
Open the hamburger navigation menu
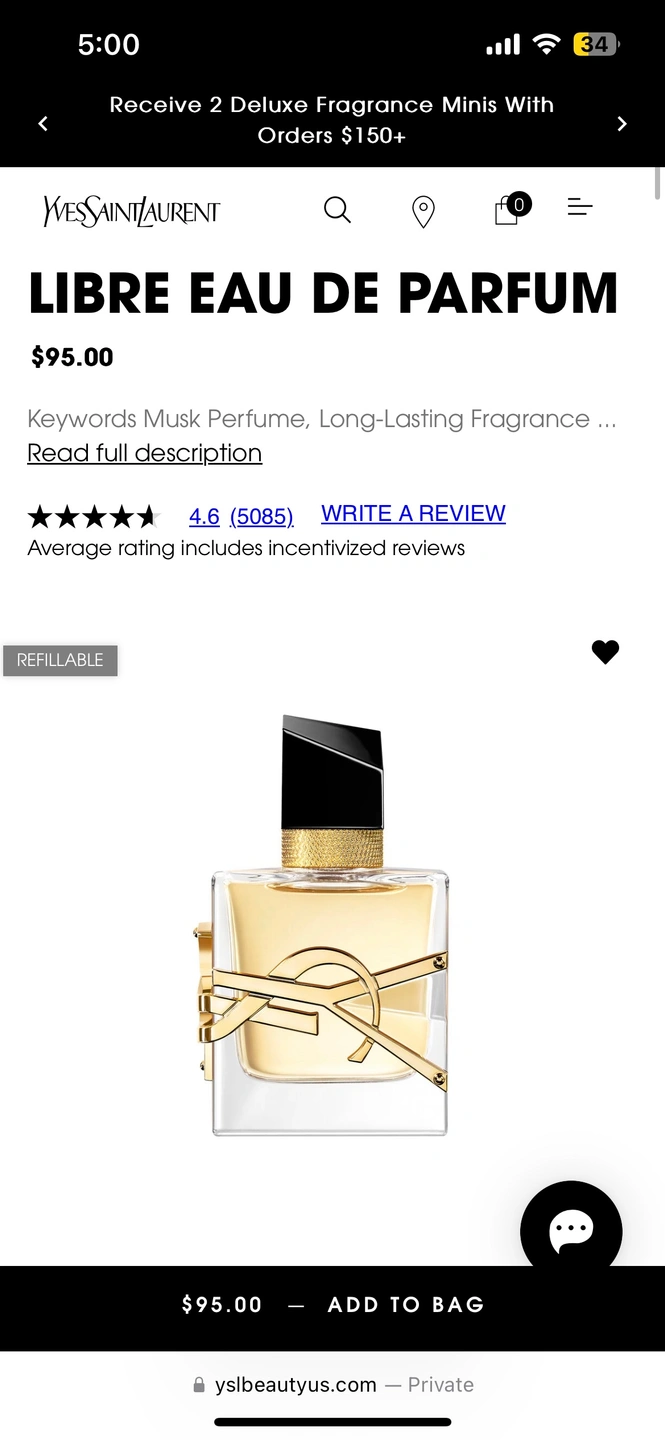tap(580, 207)
